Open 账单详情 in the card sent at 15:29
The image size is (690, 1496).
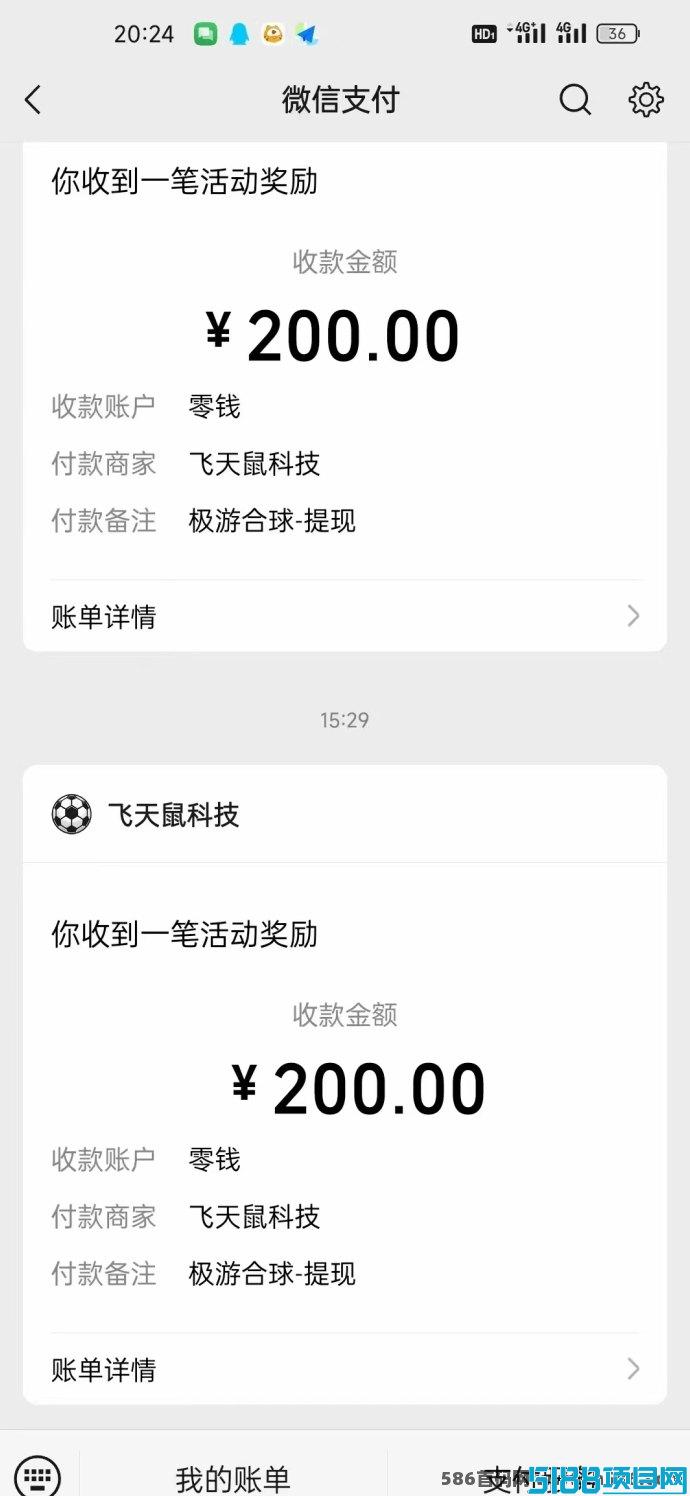click(x=345, y=1369)
